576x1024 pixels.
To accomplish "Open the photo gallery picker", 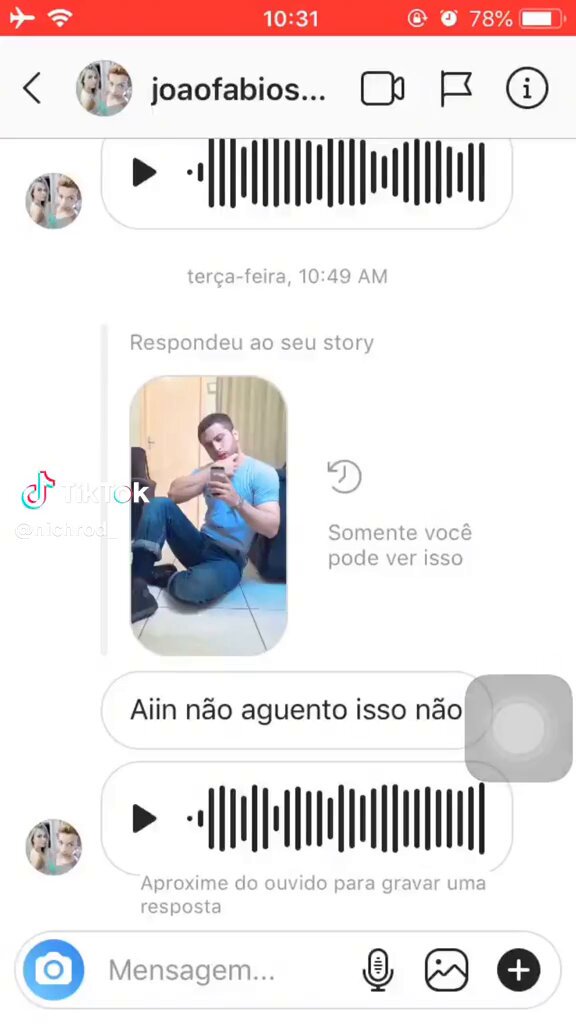I will [447, 970].
